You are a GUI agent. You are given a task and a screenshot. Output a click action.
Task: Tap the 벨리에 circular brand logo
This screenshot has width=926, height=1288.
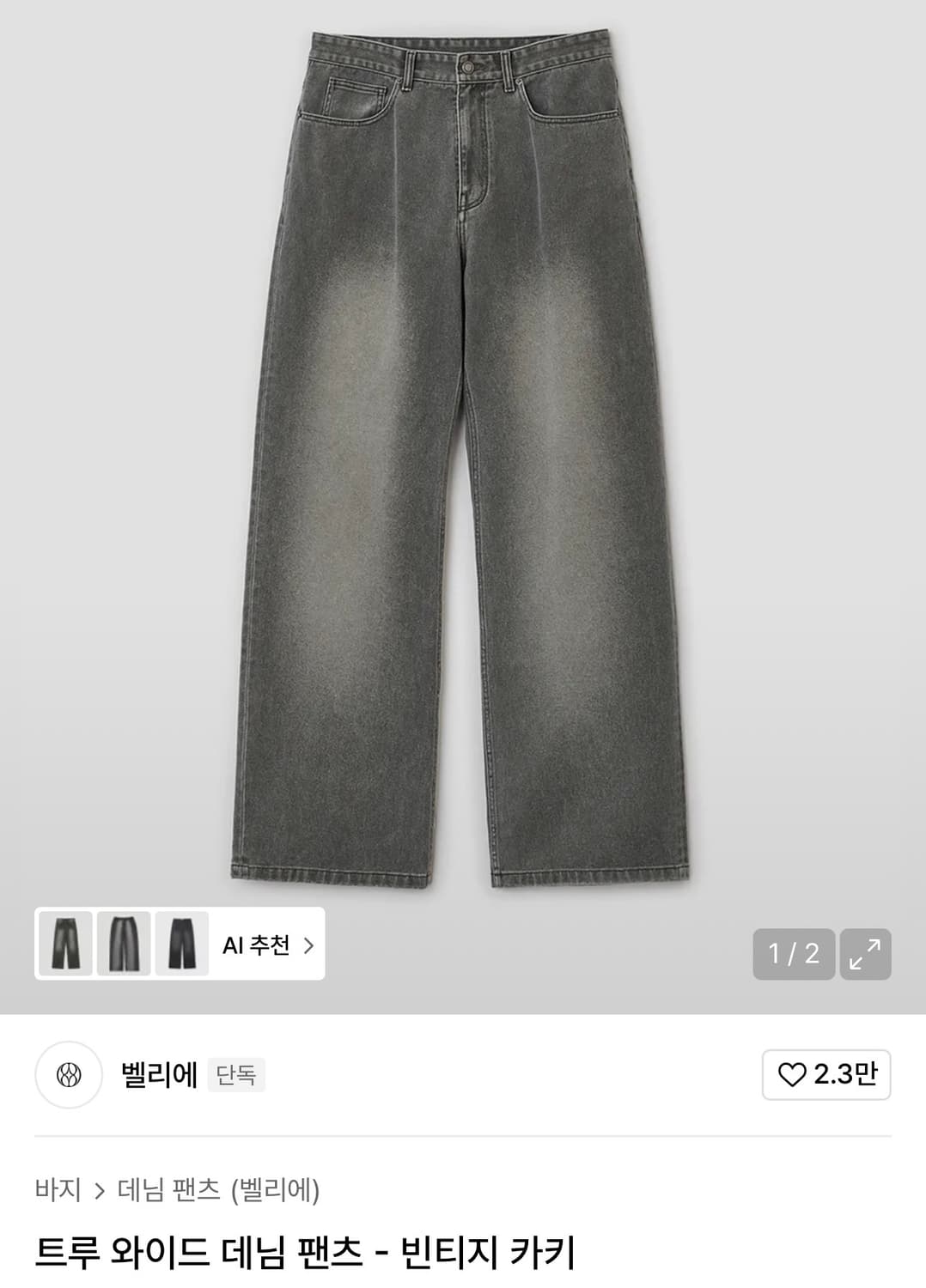click(x=70, y=1076)
